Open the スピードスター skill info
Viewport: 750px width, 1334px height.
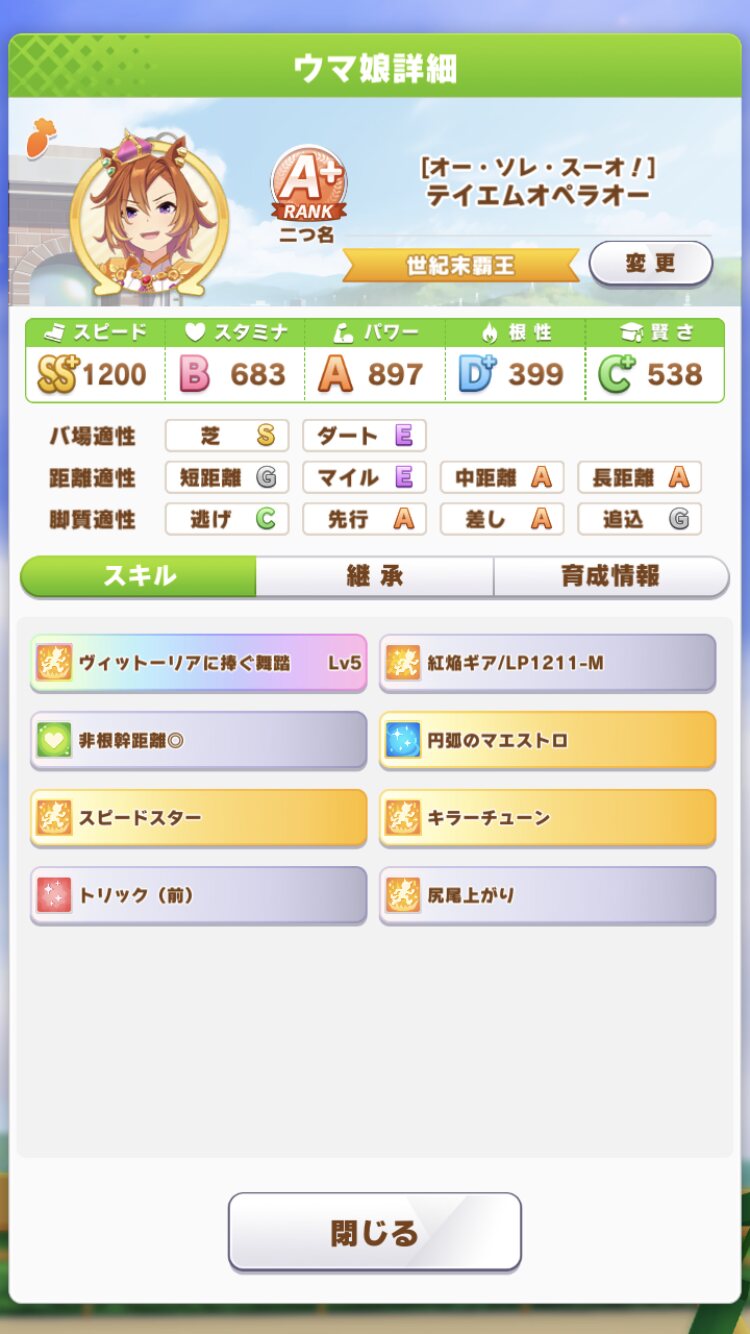coord(198,817)
